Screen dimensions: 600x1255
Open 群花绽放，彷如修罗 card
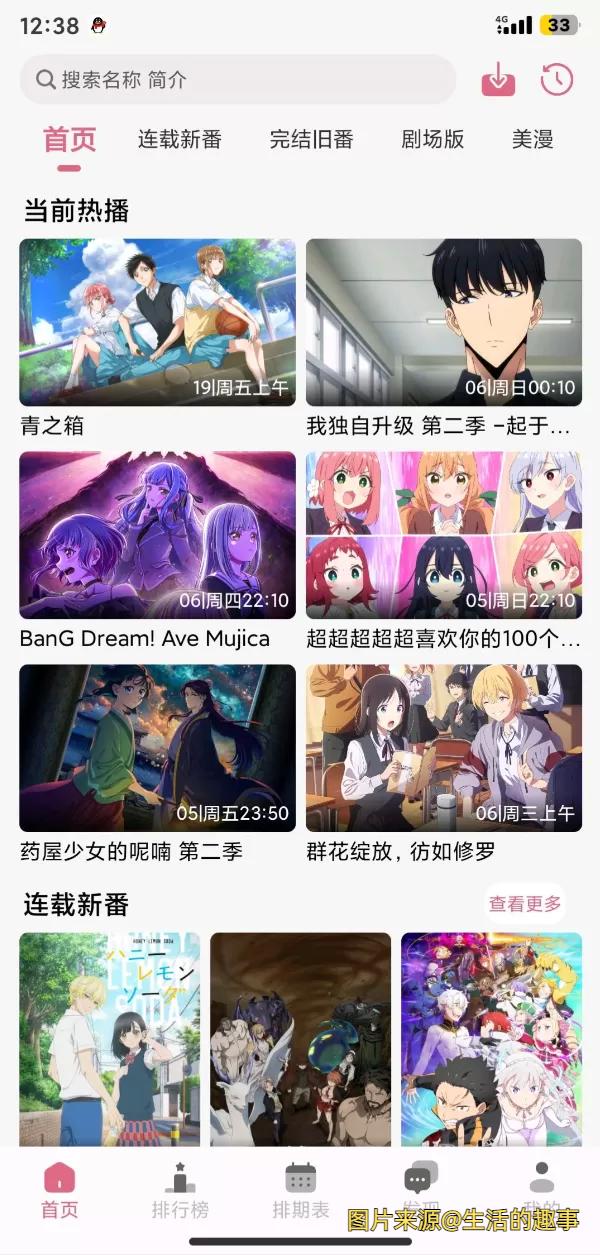pos(443,748)
